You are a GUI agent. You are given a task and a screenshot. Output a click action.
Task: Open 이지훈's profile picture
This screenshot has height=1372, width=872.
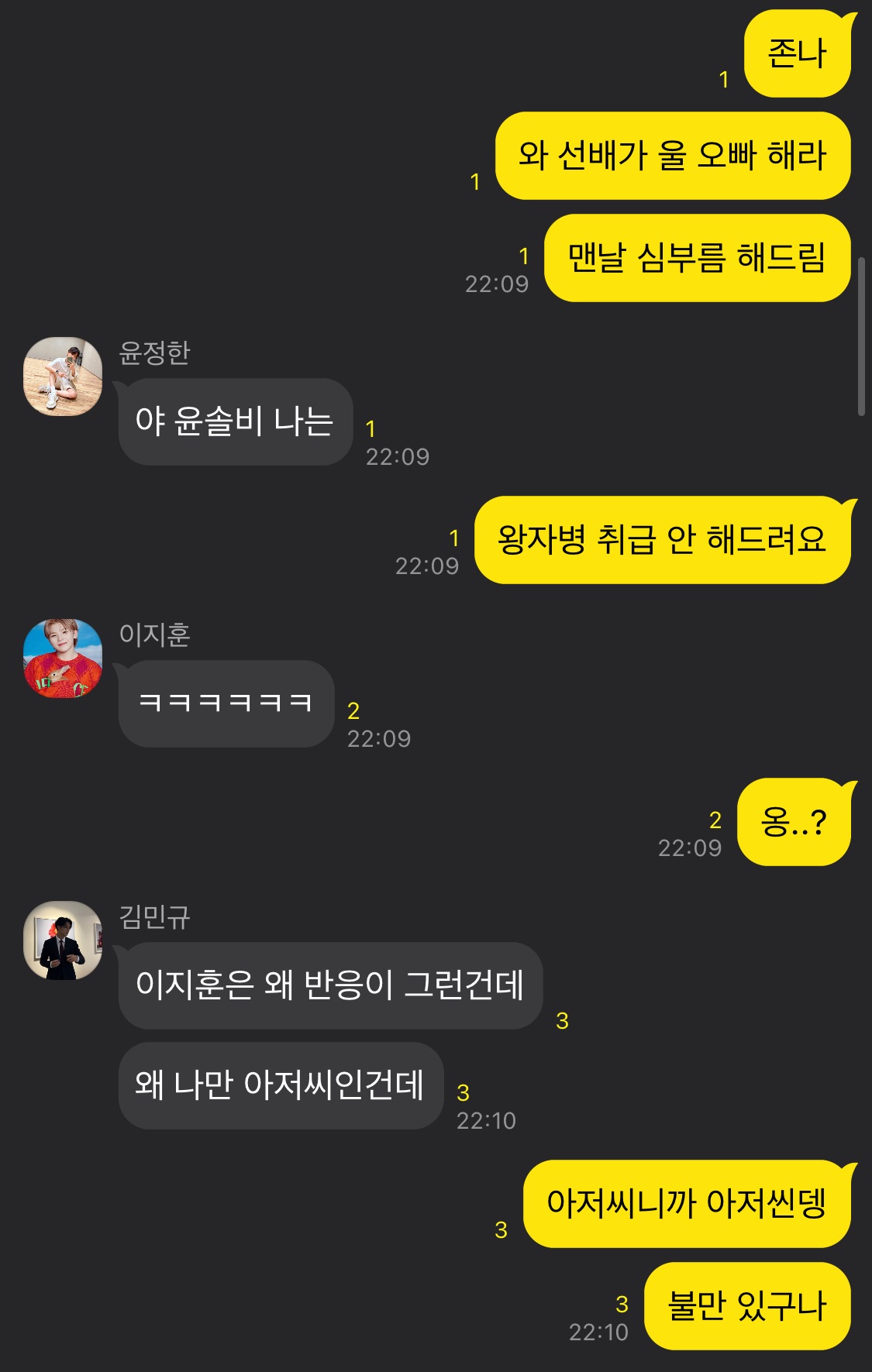63,658
